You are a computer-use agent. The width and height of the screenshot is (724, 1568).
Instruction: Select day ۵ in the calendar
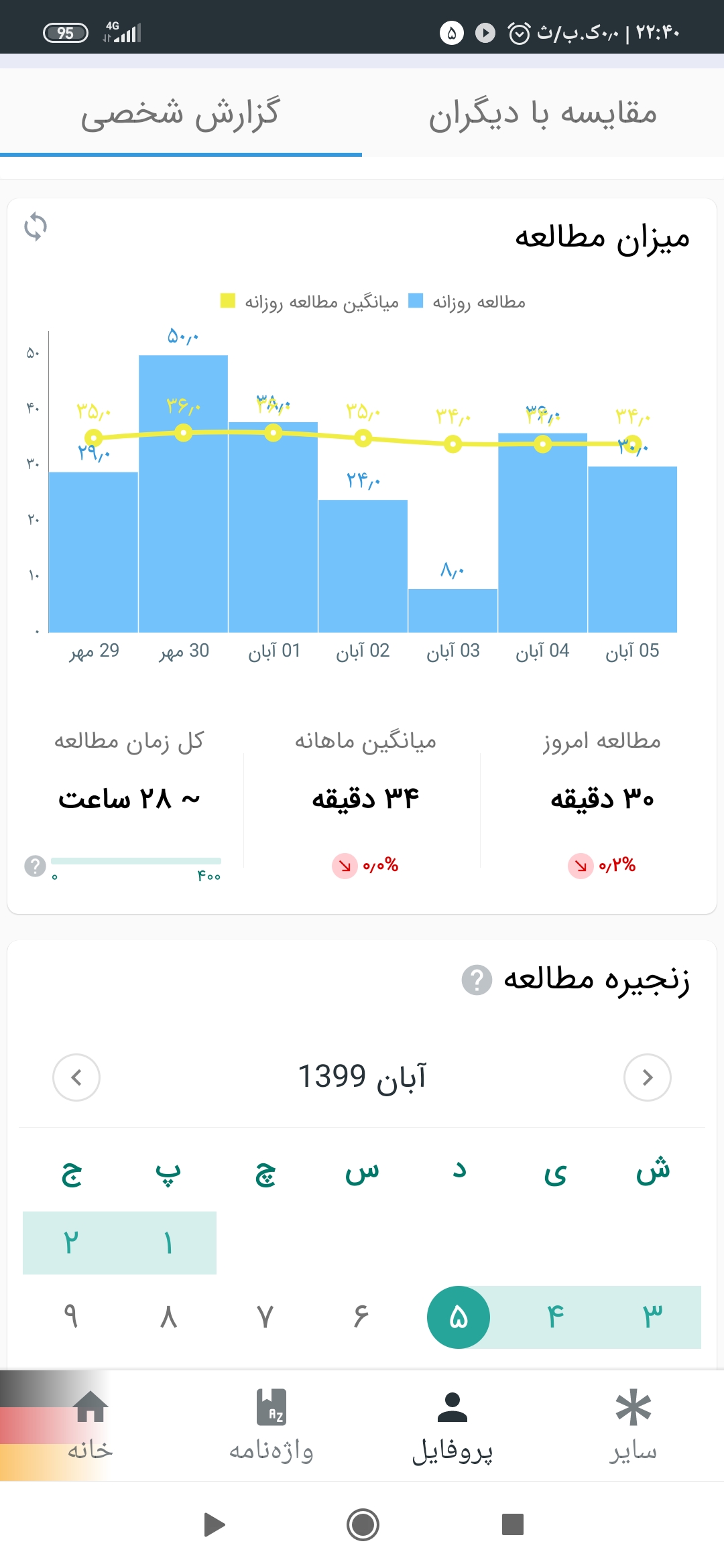coord(459,1317)
